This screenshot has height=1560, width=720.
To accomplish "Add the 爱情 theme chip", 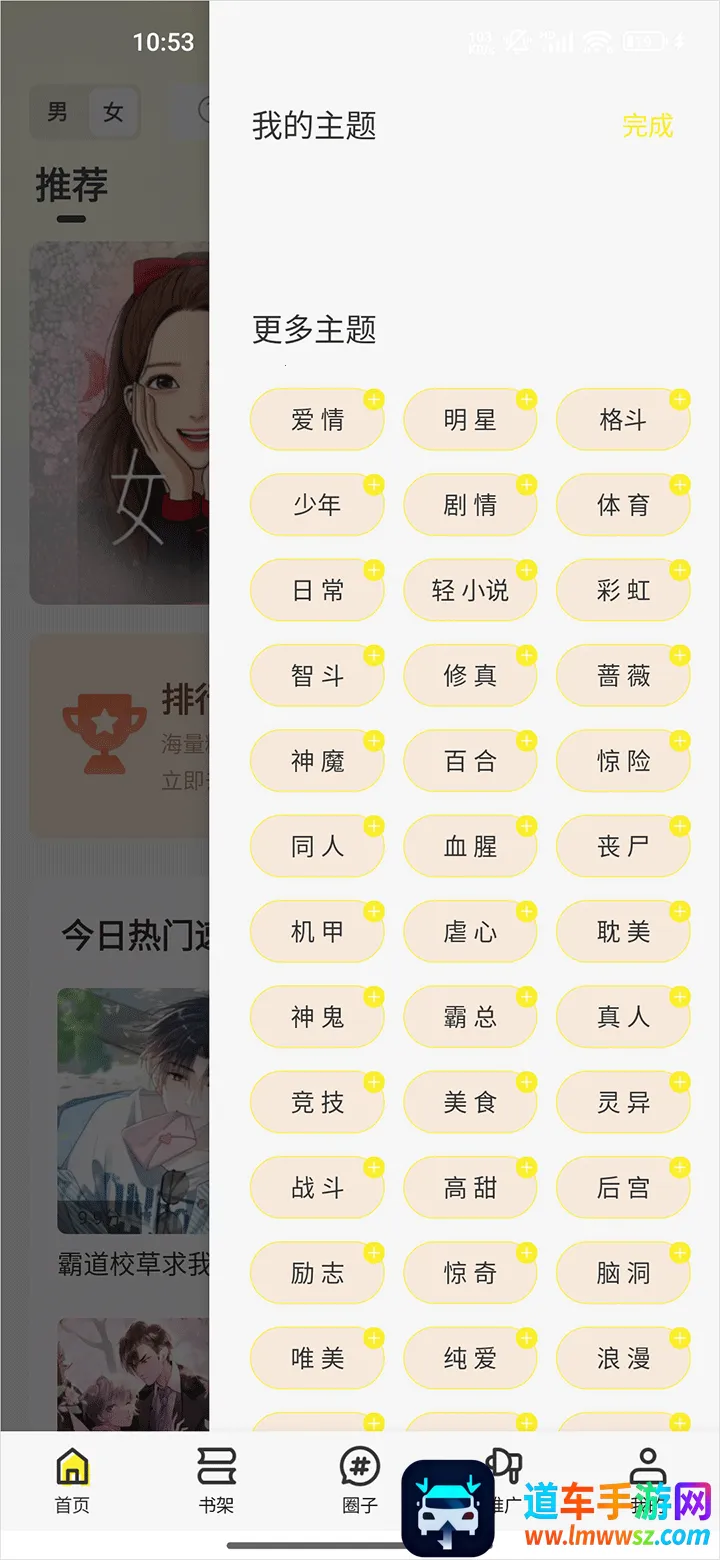I will click(x=317, y=420).
